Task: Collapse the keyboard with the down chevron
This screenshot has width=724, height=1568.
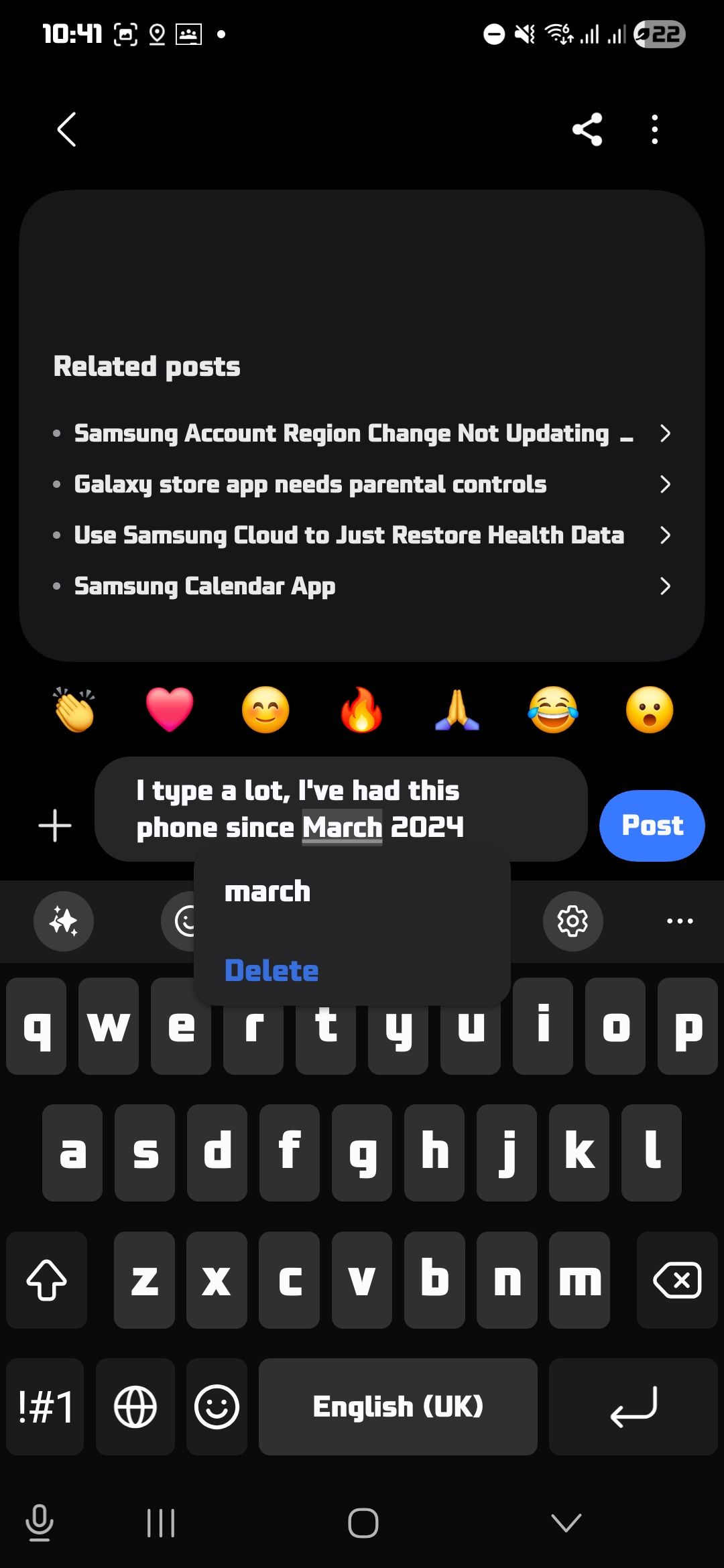Action: (x=566, y=1521)
